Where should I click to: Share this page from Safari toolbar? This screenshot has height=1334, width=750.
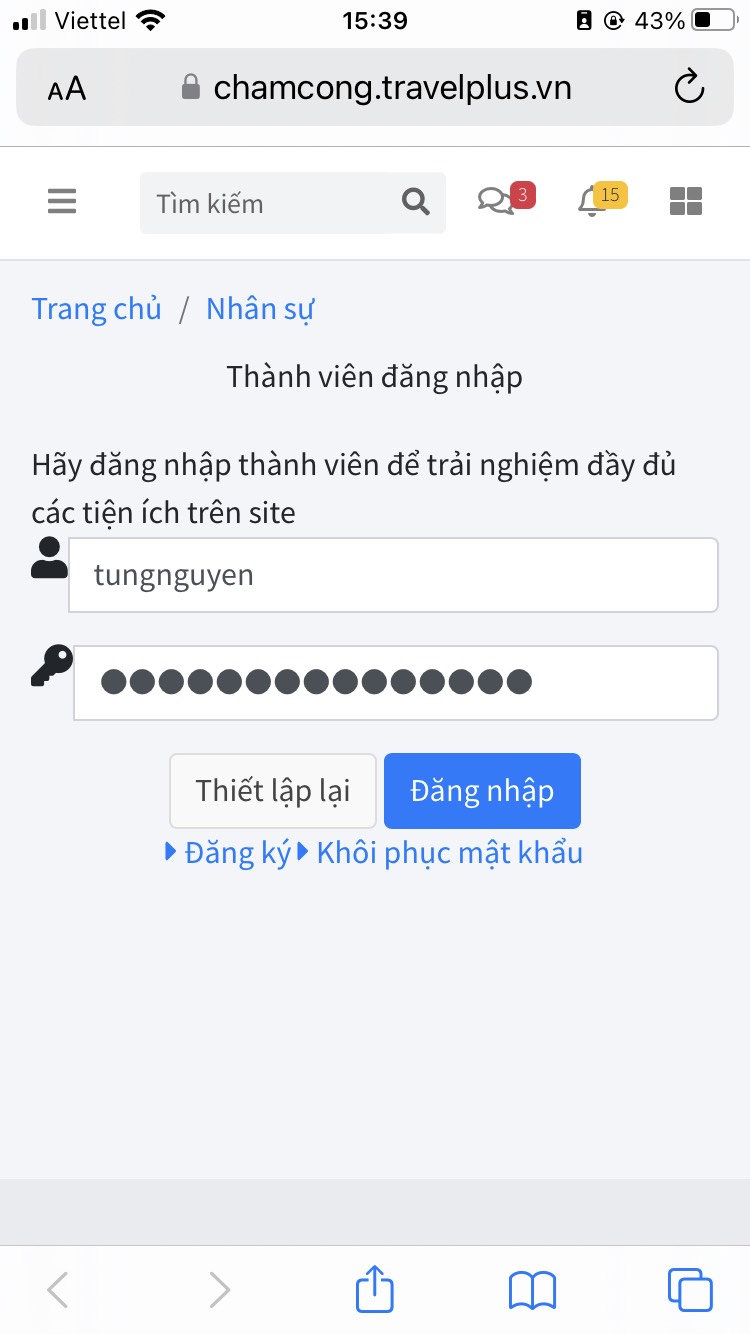pyautogui.click(x=375, y=1290)
